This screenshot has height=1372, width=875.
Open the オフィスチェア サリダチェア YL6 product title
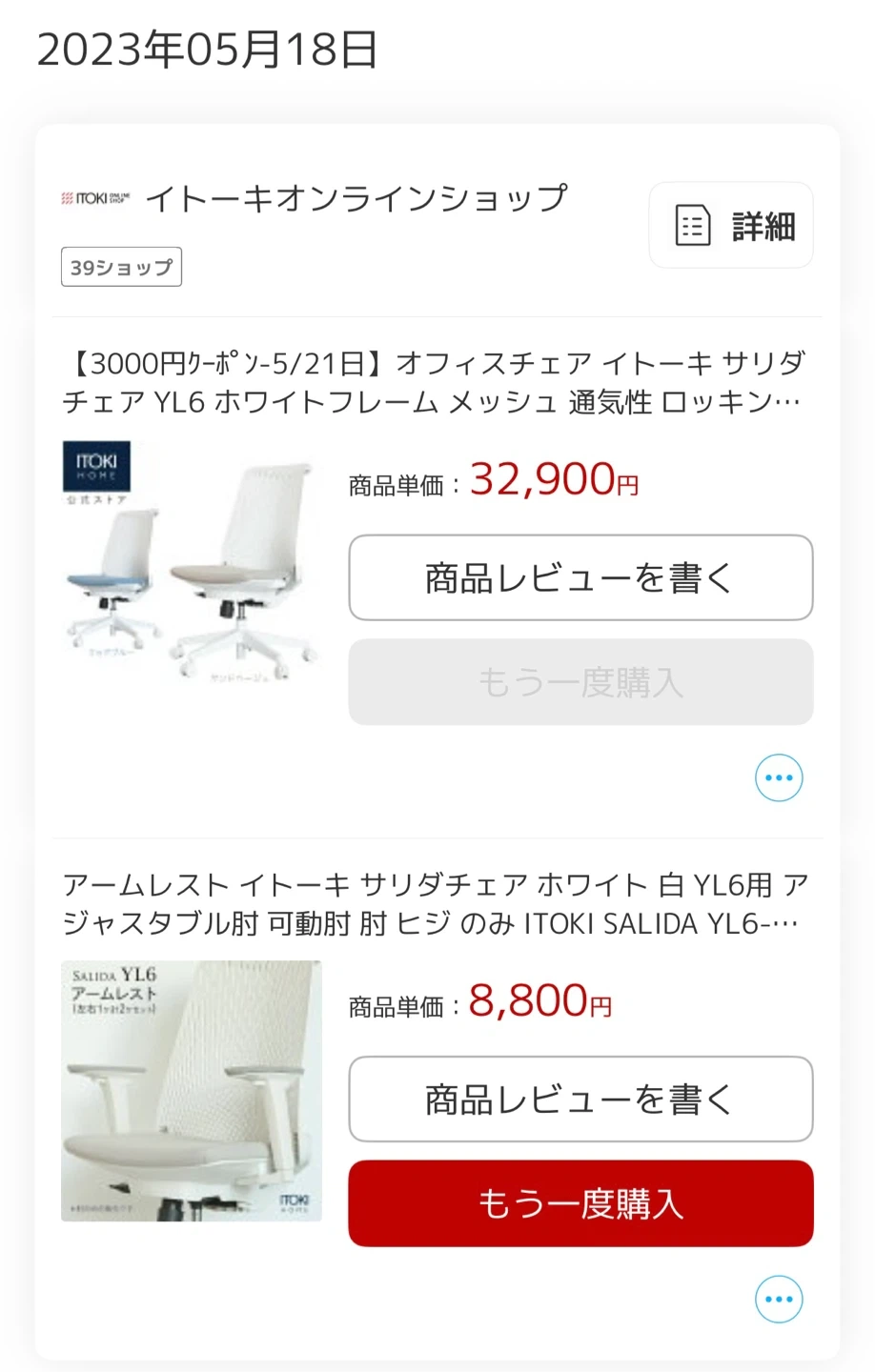(434, 382)
